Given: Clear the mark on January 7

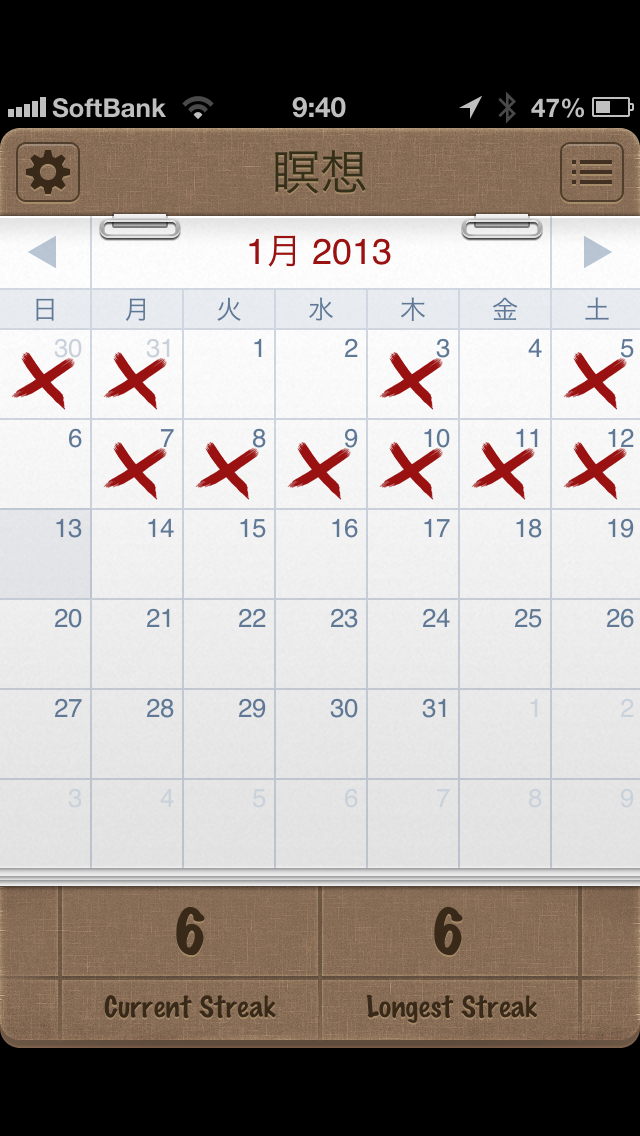Looking at the screenshot, I should [137, 464].
